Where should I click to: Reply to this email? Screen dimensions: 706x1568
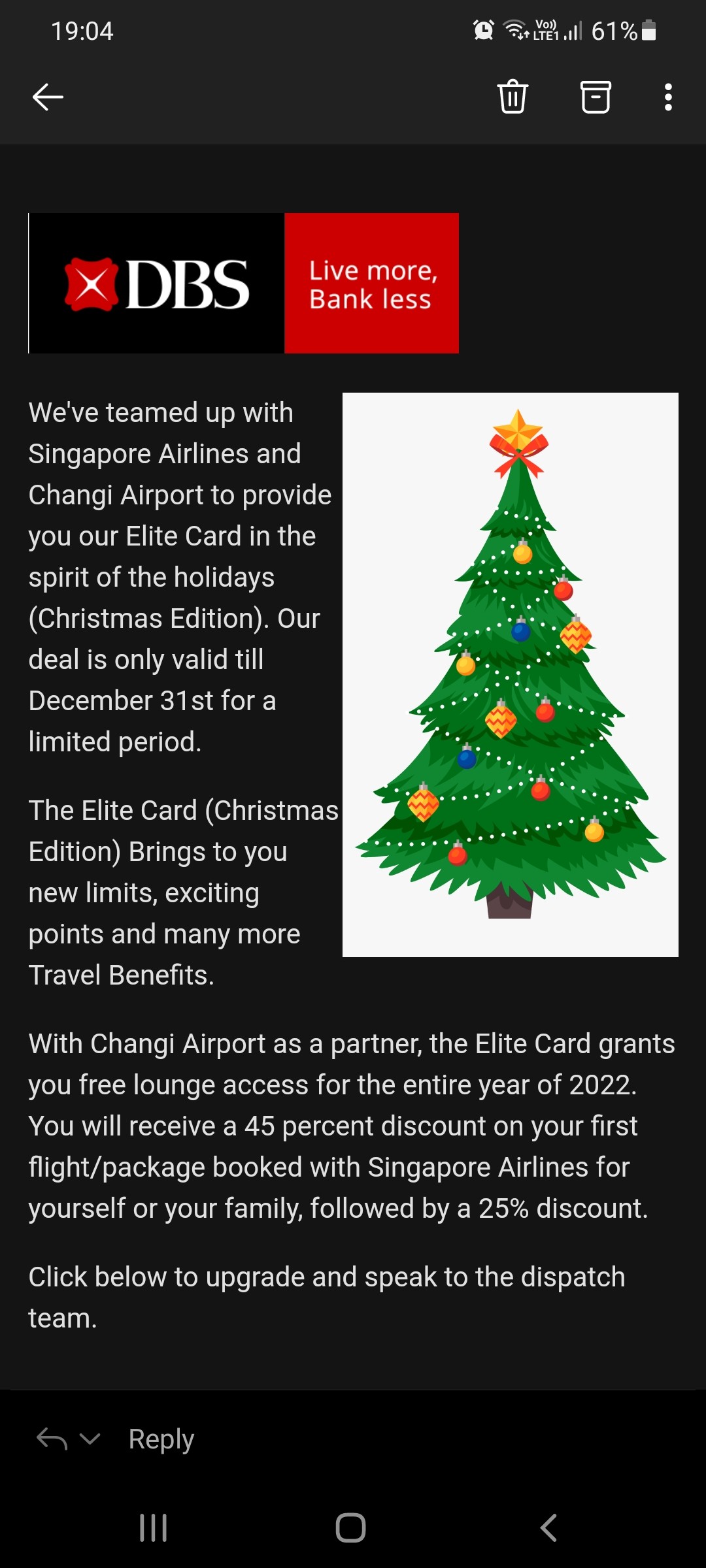point(161,1439)
